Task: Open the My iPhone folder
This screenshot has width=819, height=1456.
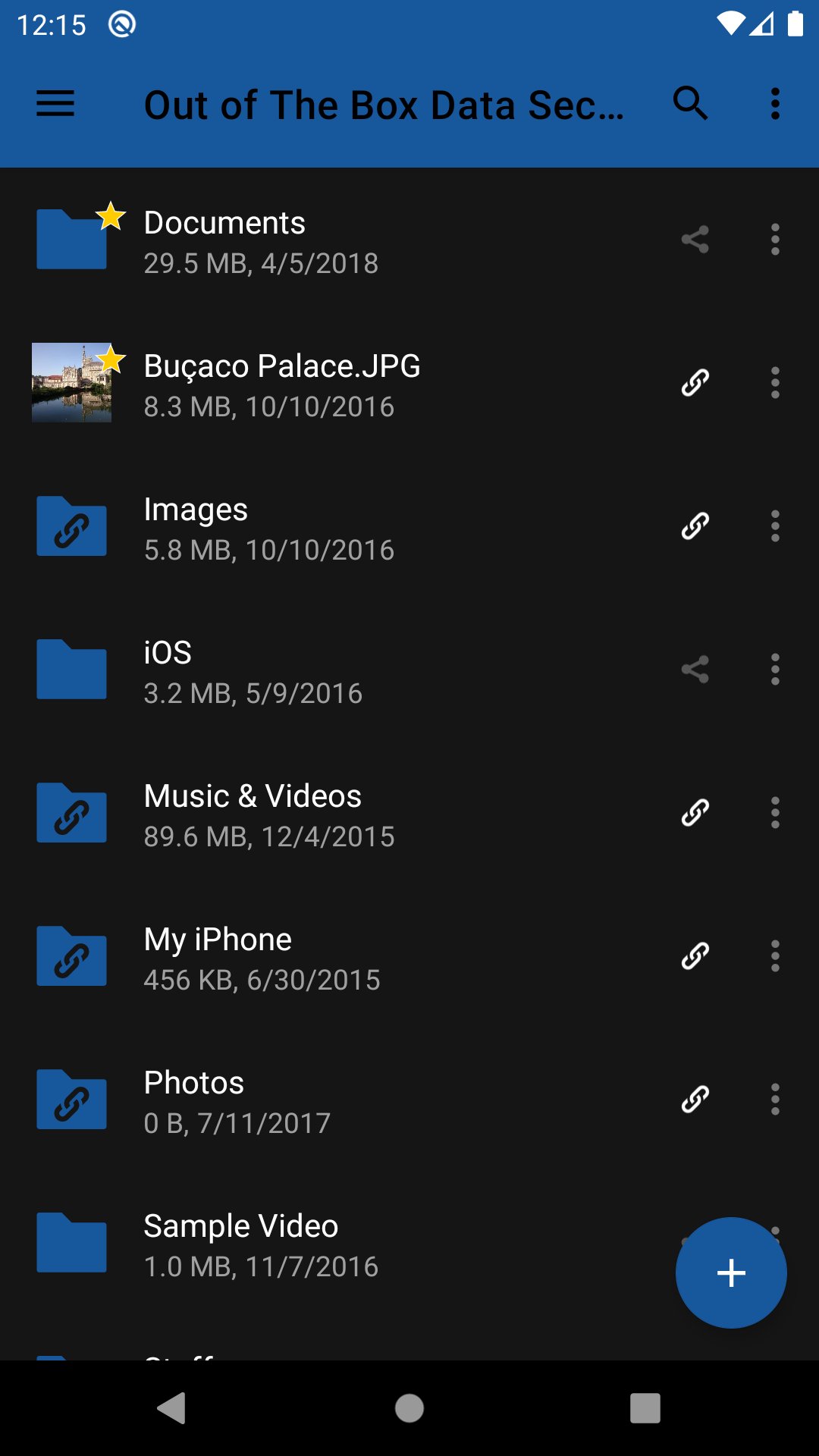Action: pos(303,958)
